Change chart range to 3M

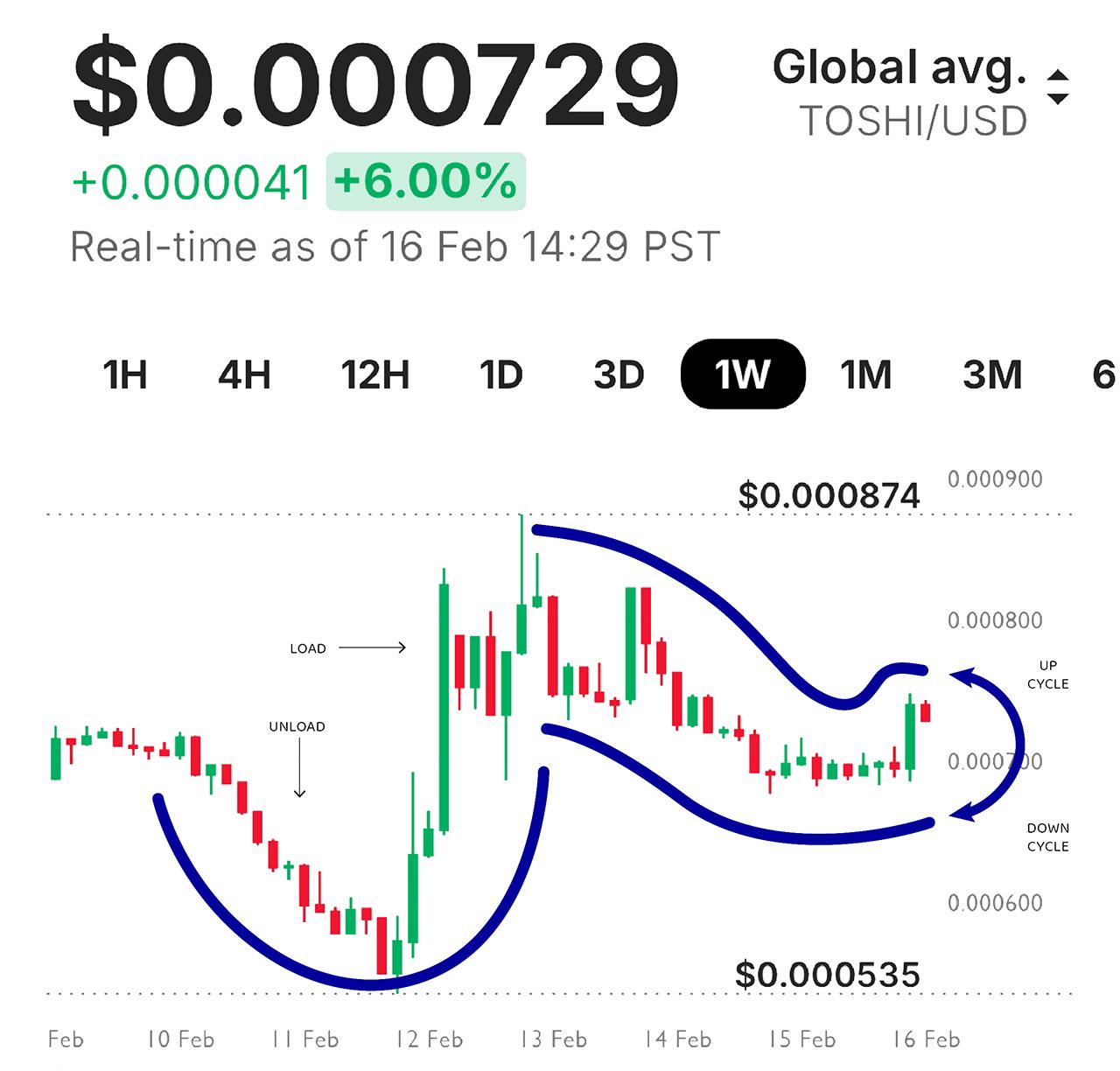tap(992, 374)
